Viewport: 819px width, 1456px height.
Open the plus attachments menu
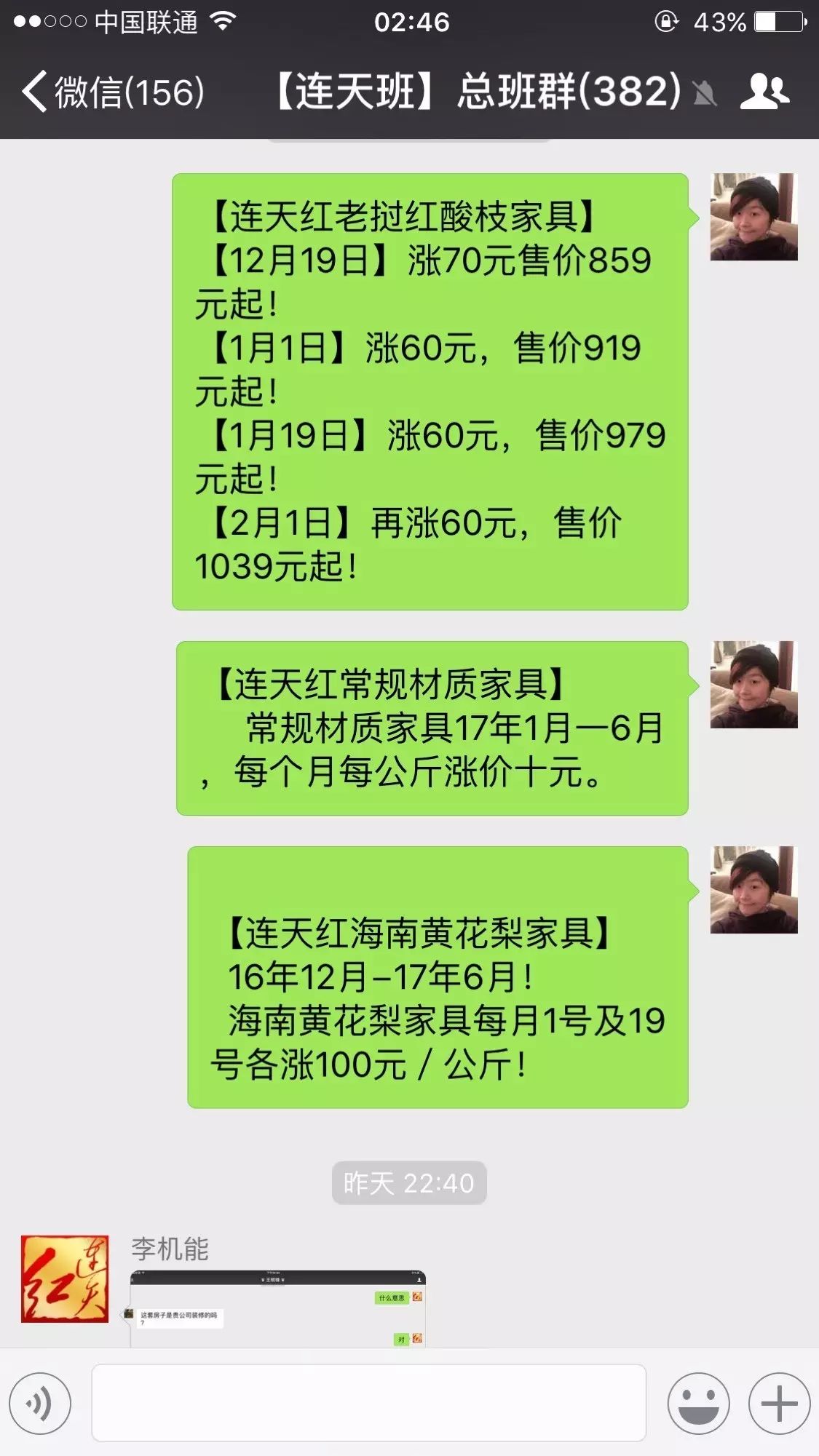tap(779, 1404)
